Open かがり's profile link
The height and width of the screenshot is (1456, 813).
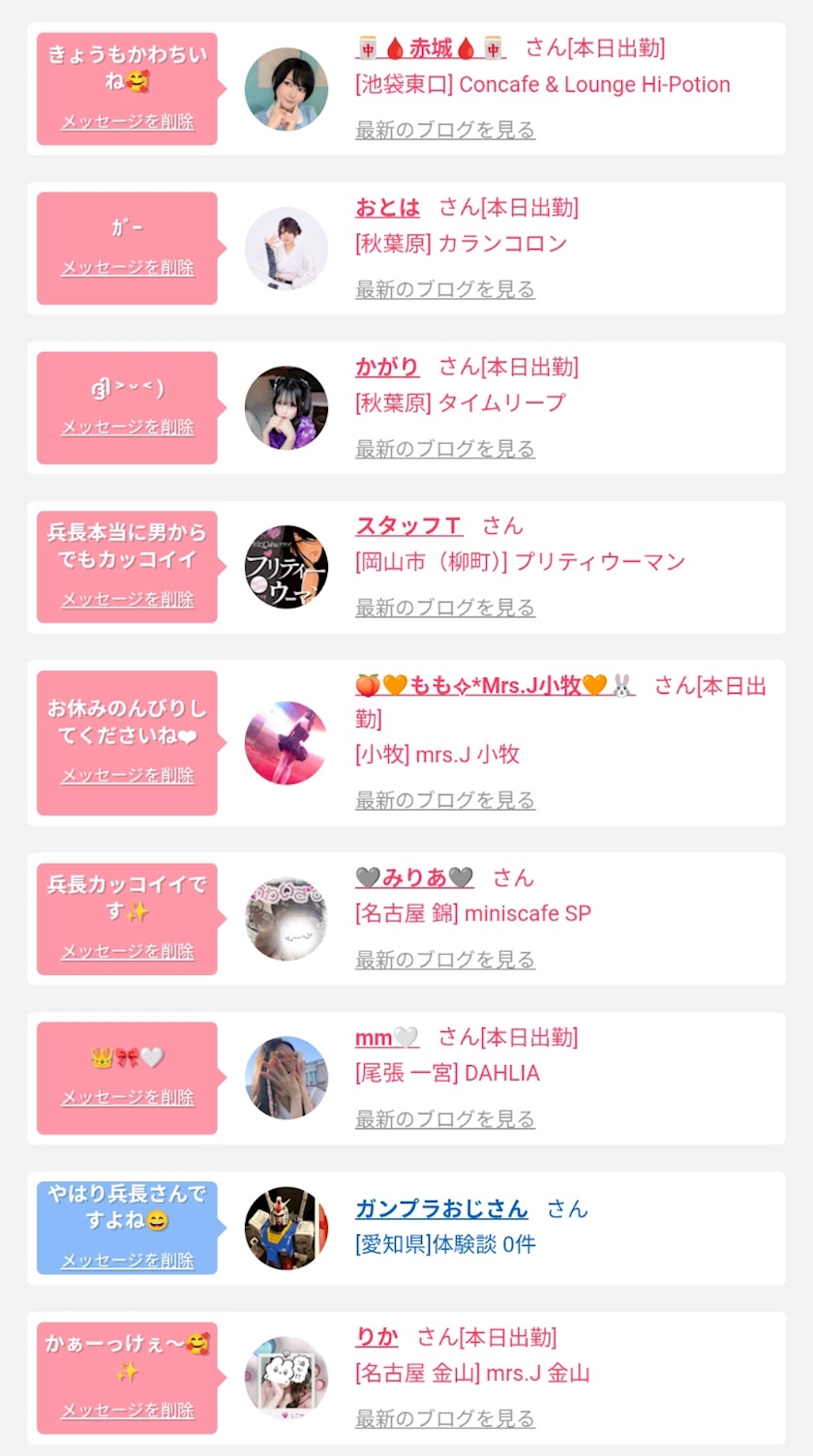(x=387, y=367)
